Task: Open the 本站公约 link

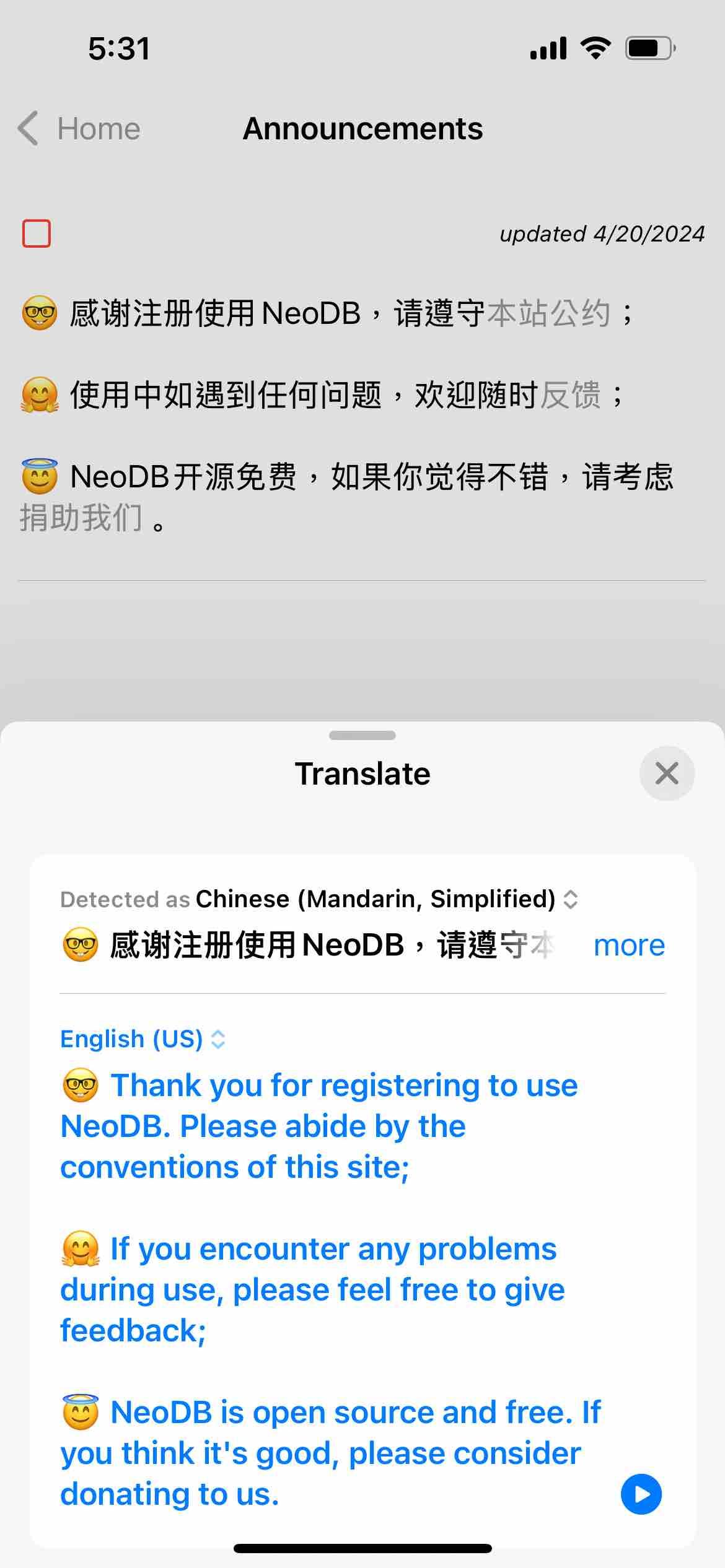Action: 549,313
